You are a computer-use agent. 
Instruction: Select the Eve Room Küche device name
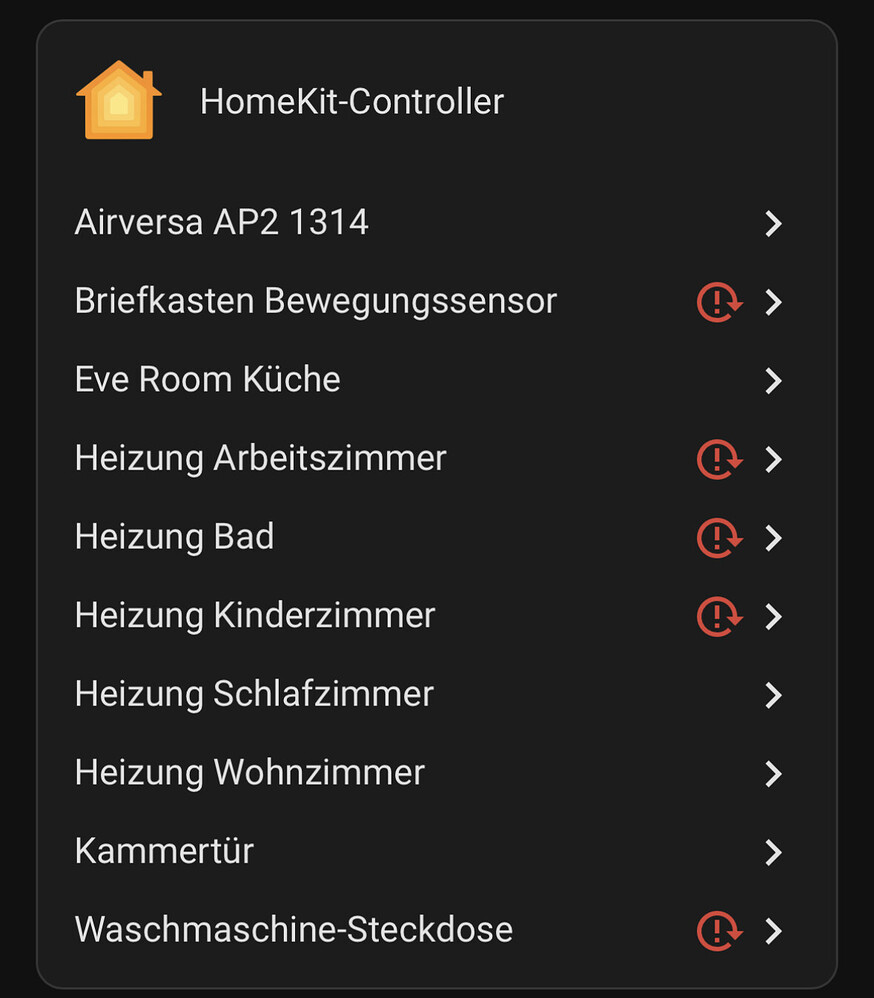207,379
